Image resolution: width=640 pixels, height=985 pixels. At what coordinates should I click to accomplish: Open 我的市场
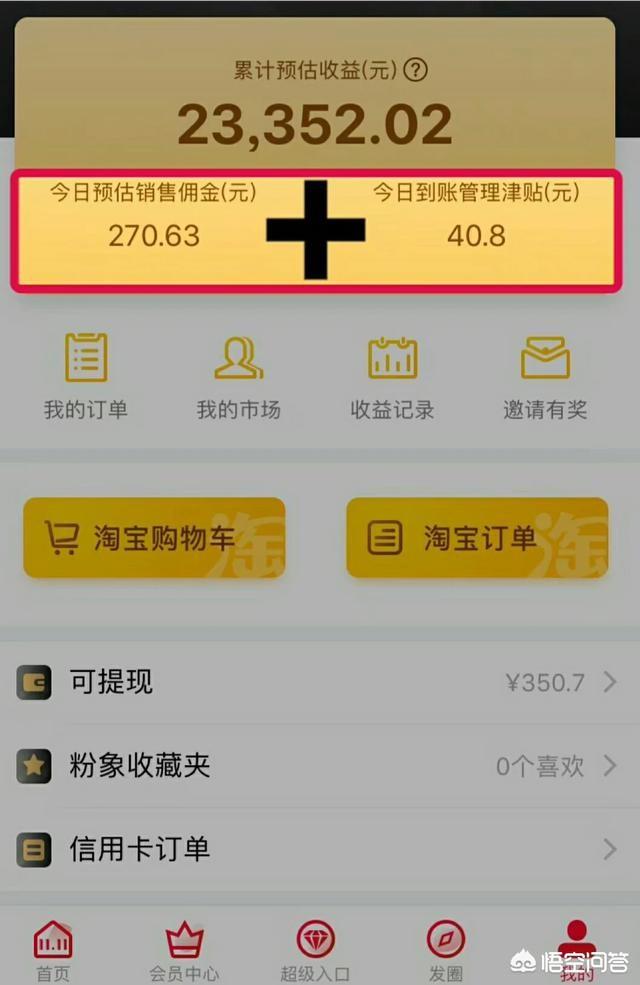point(238,376)
